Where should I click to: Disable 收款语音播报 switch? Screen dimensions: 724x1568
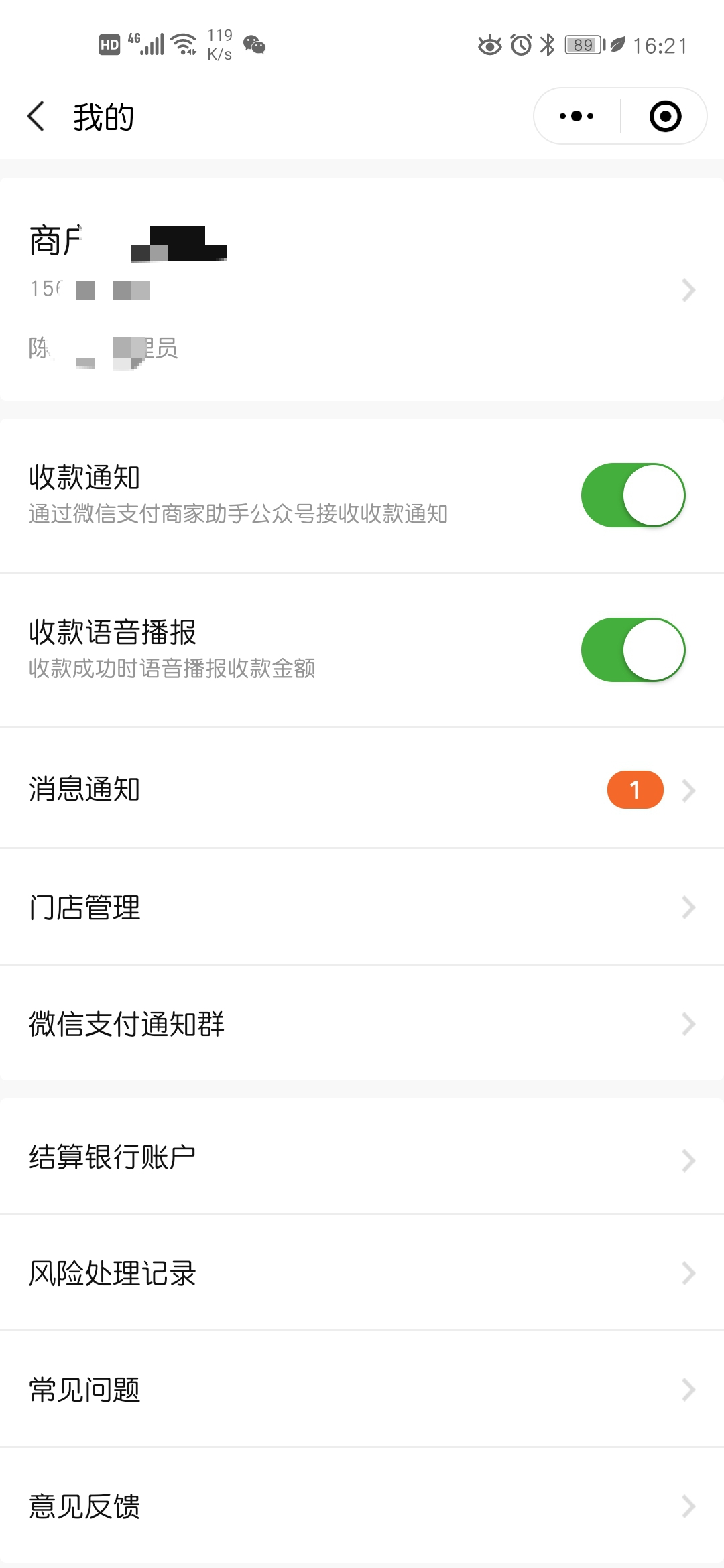(x=633, y=650)
